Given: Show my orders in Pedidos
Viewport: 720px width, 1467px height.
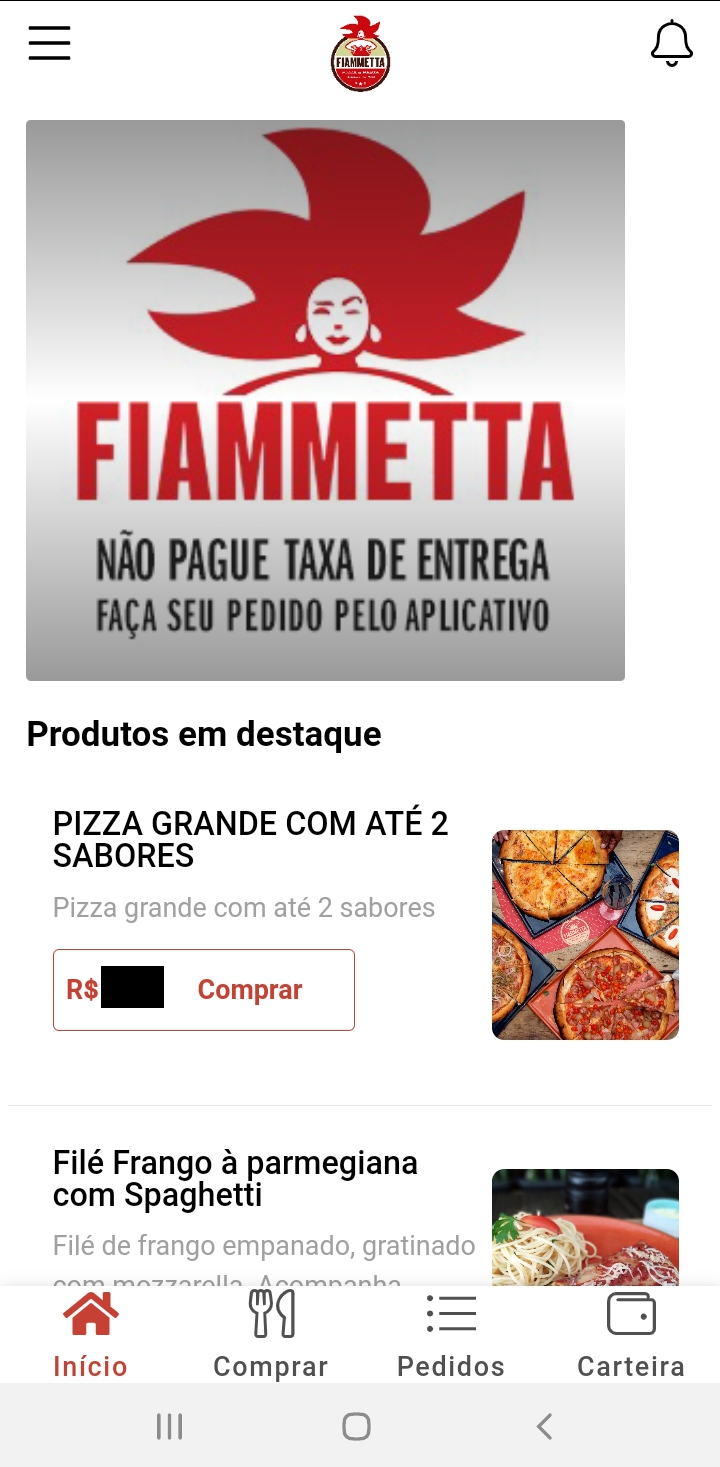Looking at the screenshot, I should click(451, 1334).
